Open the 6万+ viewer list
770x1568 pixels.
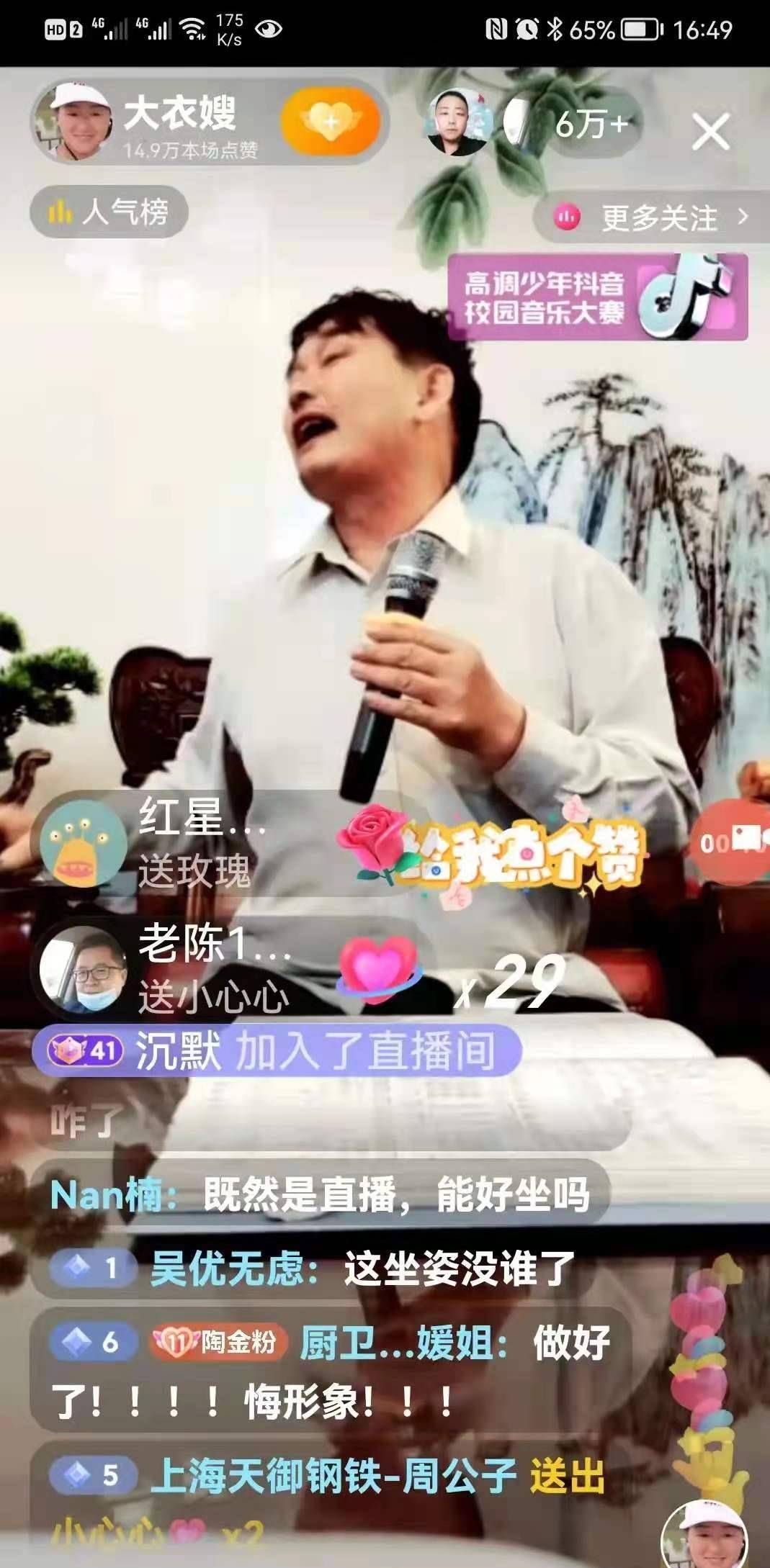(x=591, y=124)
